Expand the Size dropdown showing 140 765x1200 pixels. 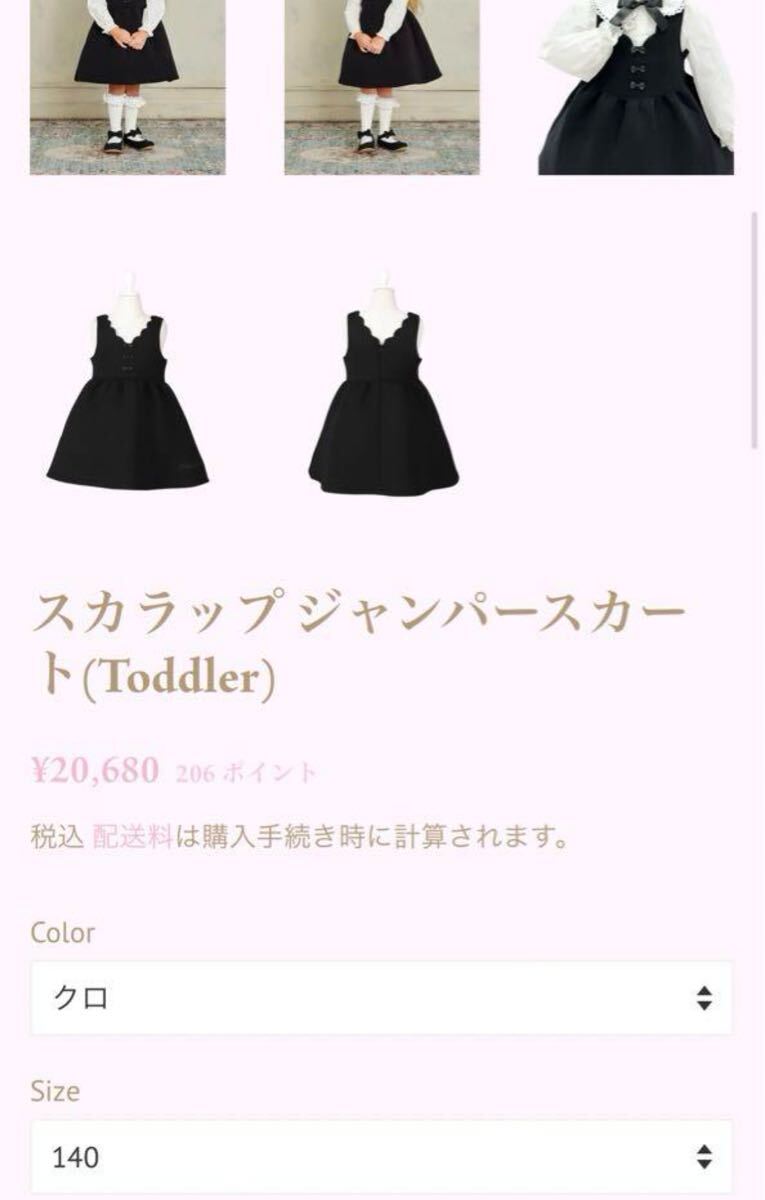[381, 1157]
